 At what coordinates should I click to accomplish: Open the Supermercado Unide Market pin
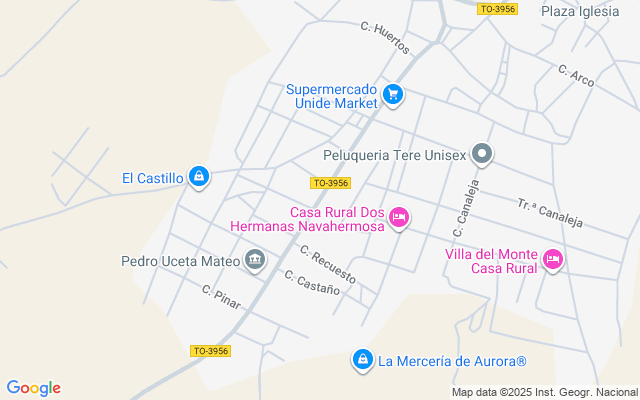click(393, 95)
